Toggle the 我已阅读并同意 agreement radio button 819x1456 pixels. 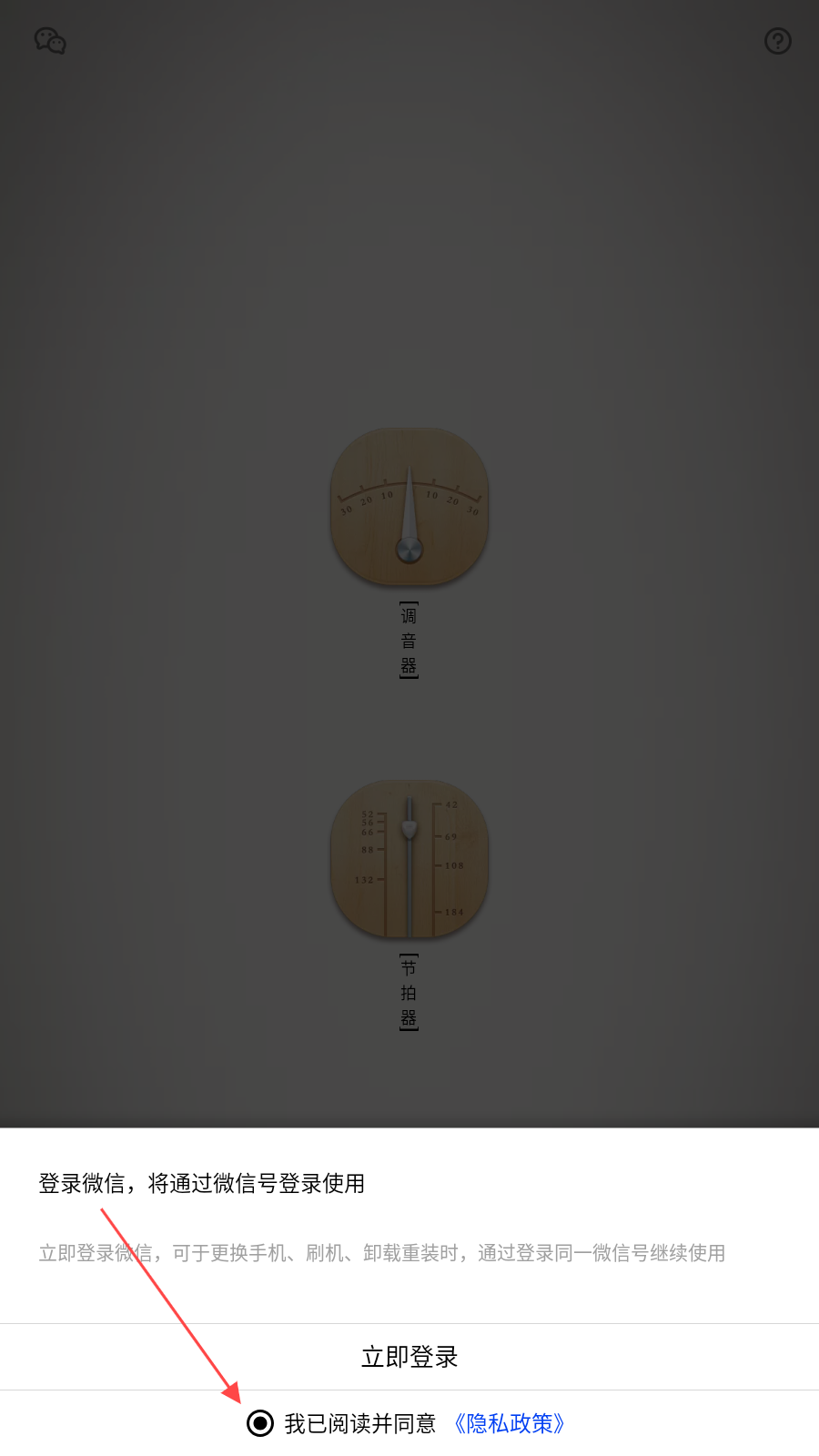pyautogui.click(x=260, y=1423)
